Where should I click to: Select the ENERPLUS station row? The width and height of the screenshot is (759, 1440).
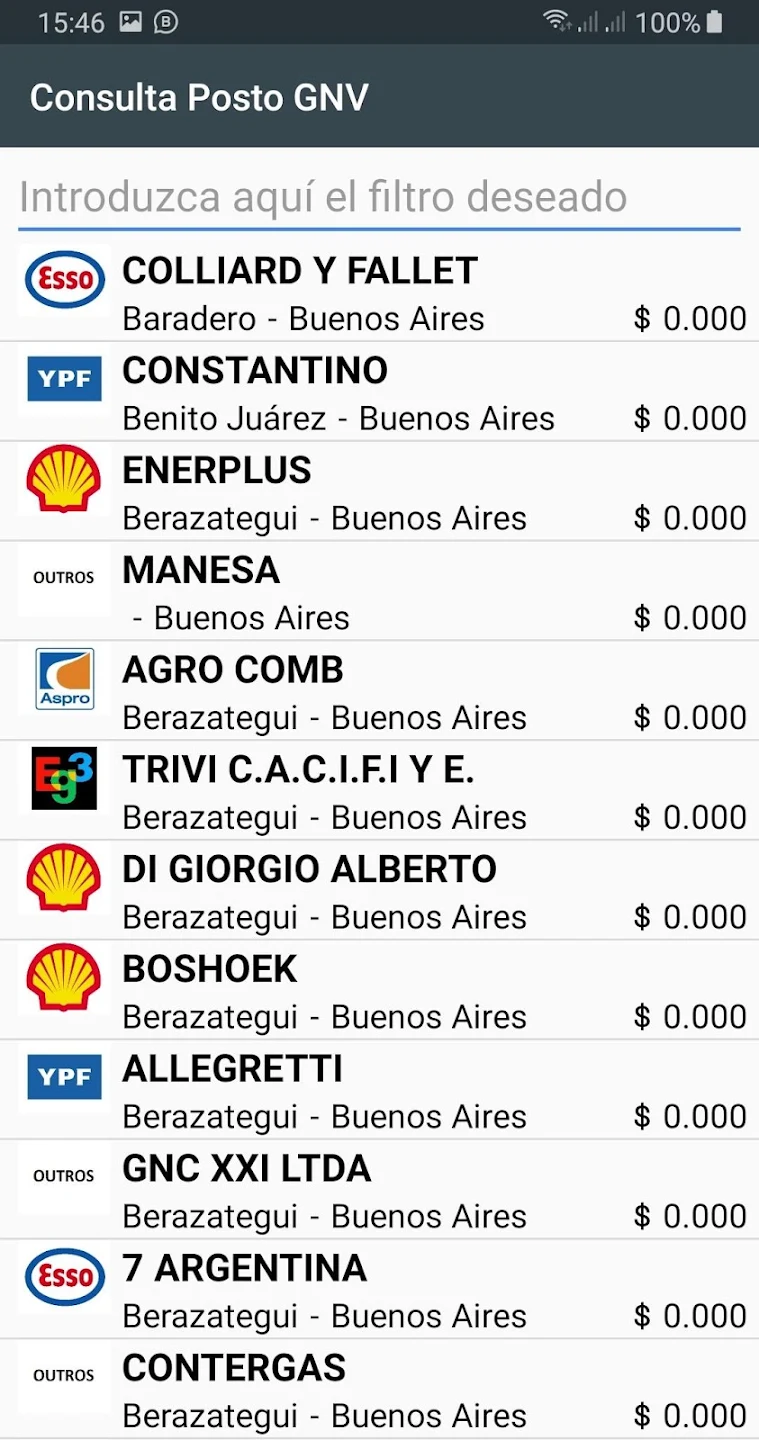pos(379,492)
